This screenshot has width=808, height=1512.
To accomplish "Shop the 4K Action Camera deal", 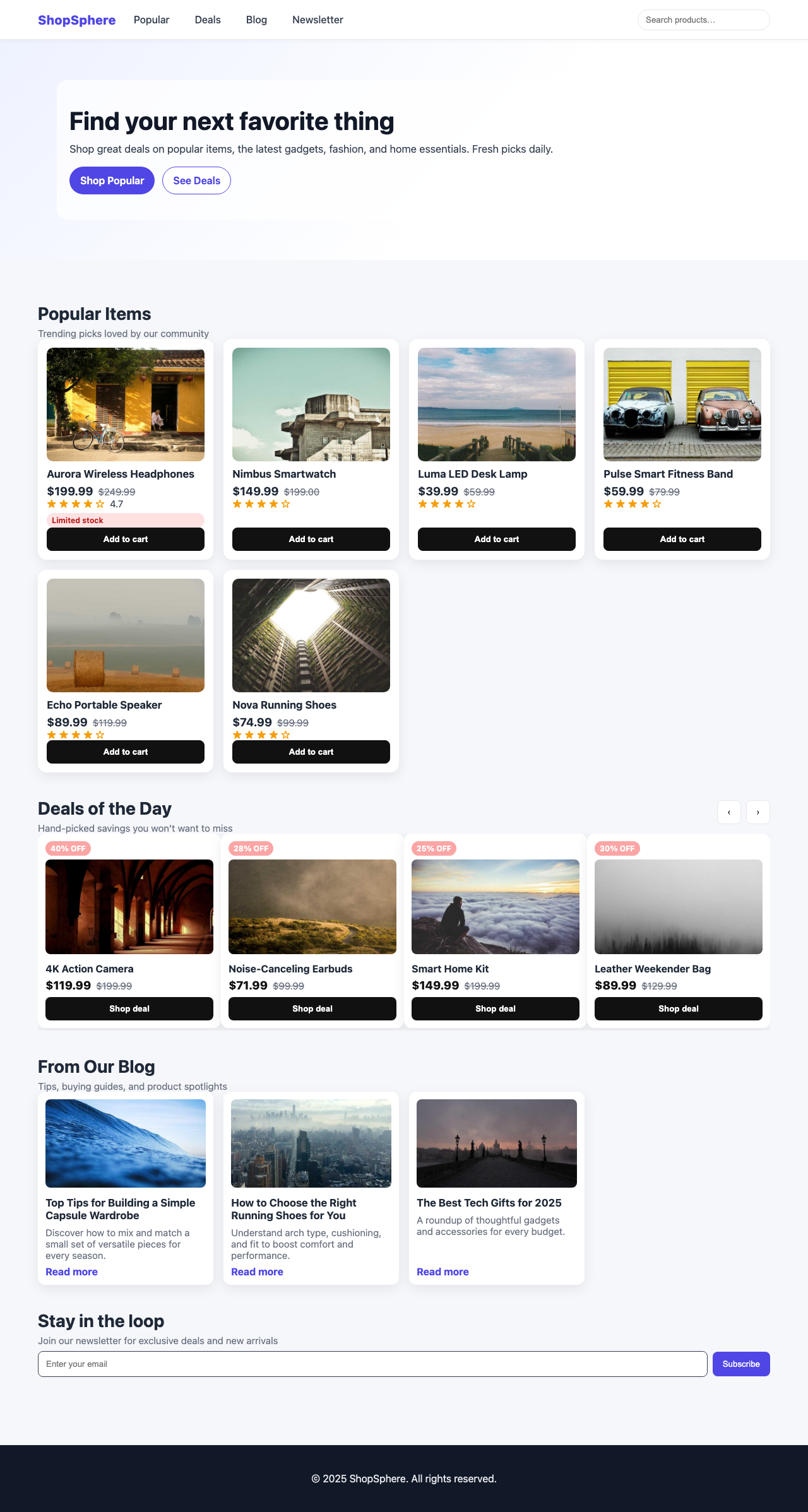I will (x=129, y=1008).
